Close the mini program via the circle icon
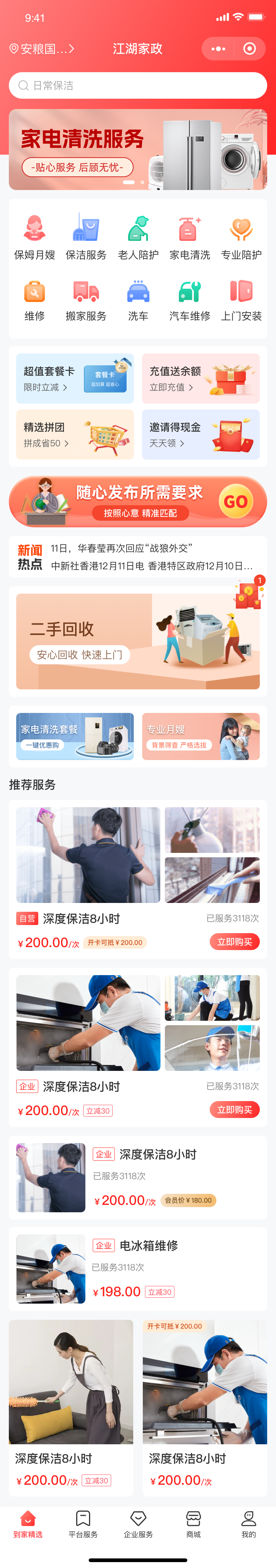Viewport: 276px width, 1568px height. (x=249, y=49)
